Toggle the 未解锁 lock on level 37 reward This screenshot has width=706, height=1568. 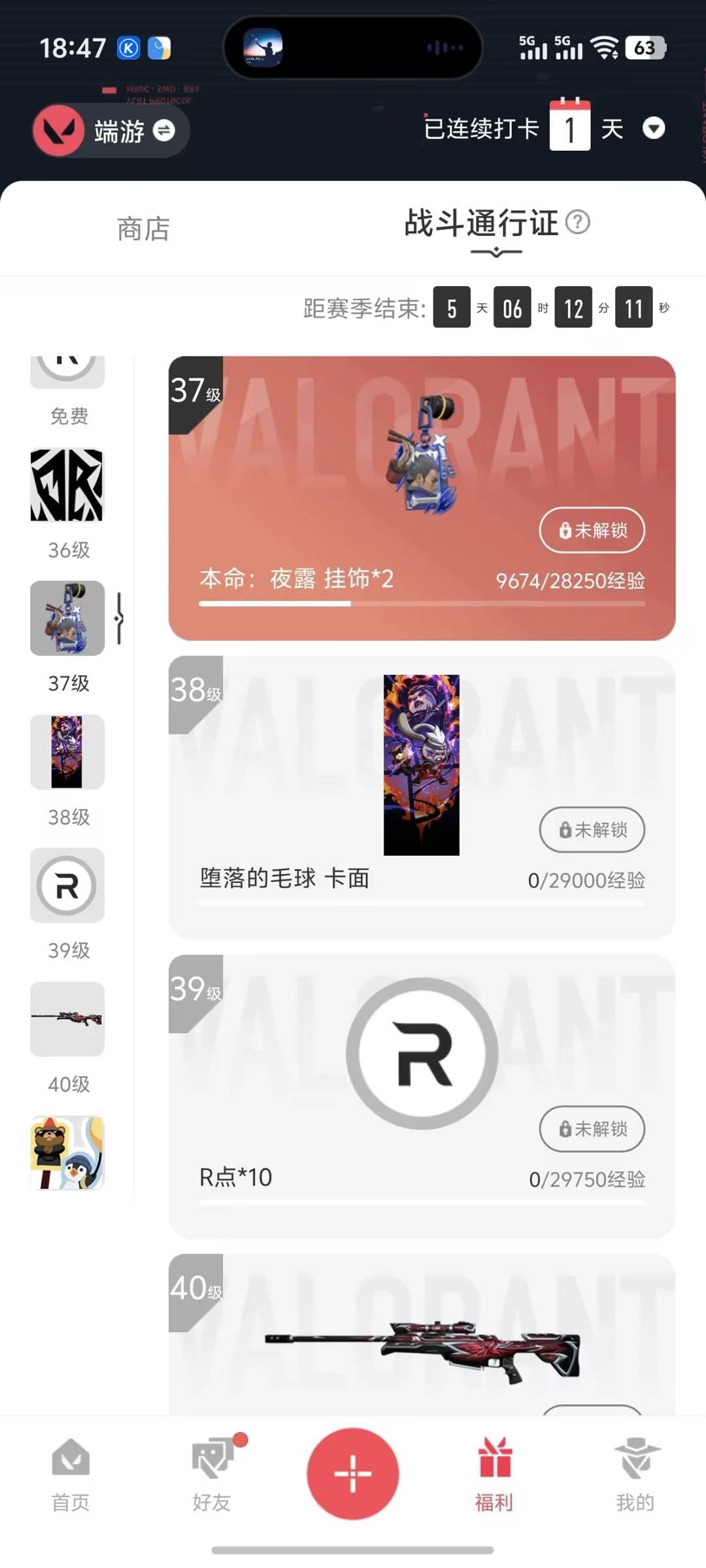(x=592, y=531)
